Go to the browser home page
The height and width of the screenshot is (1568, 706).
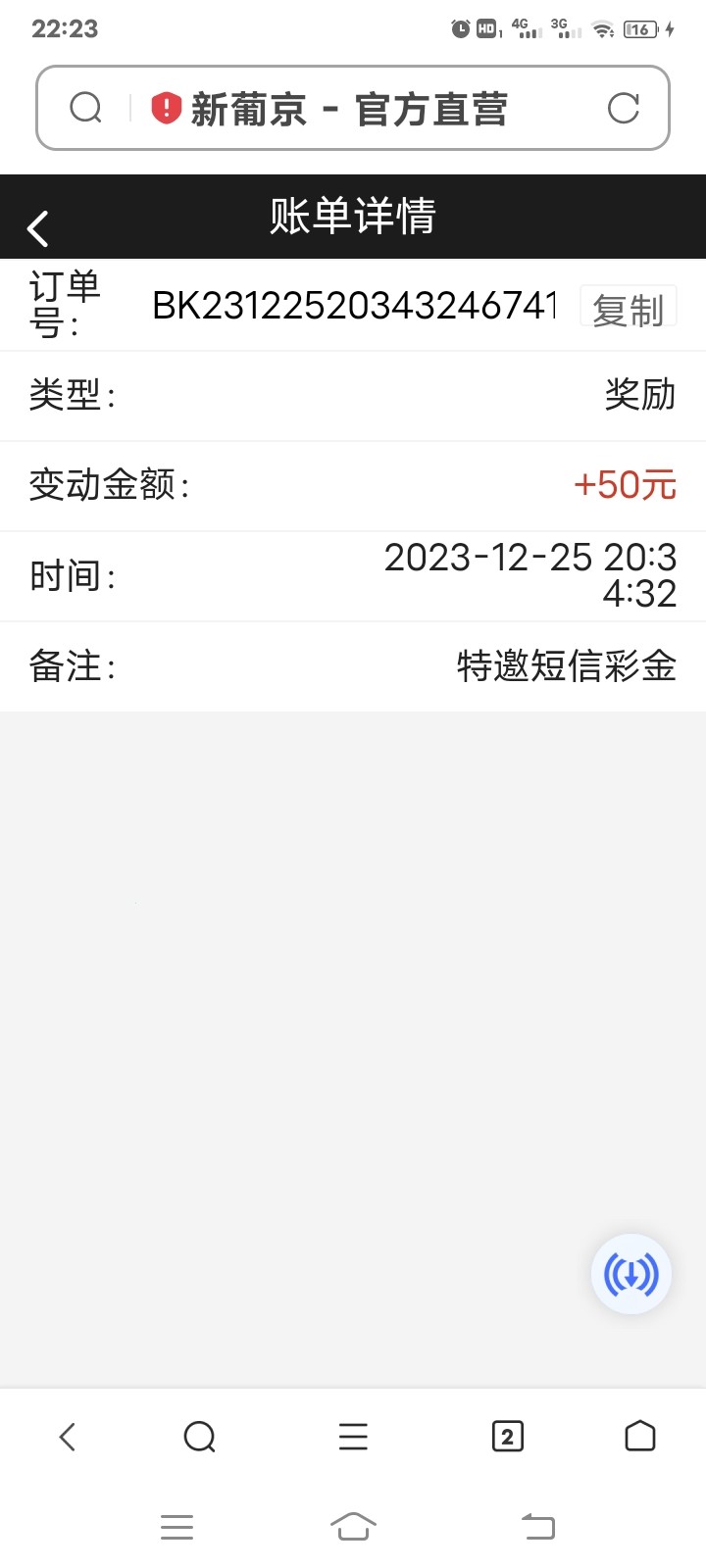639,1437
